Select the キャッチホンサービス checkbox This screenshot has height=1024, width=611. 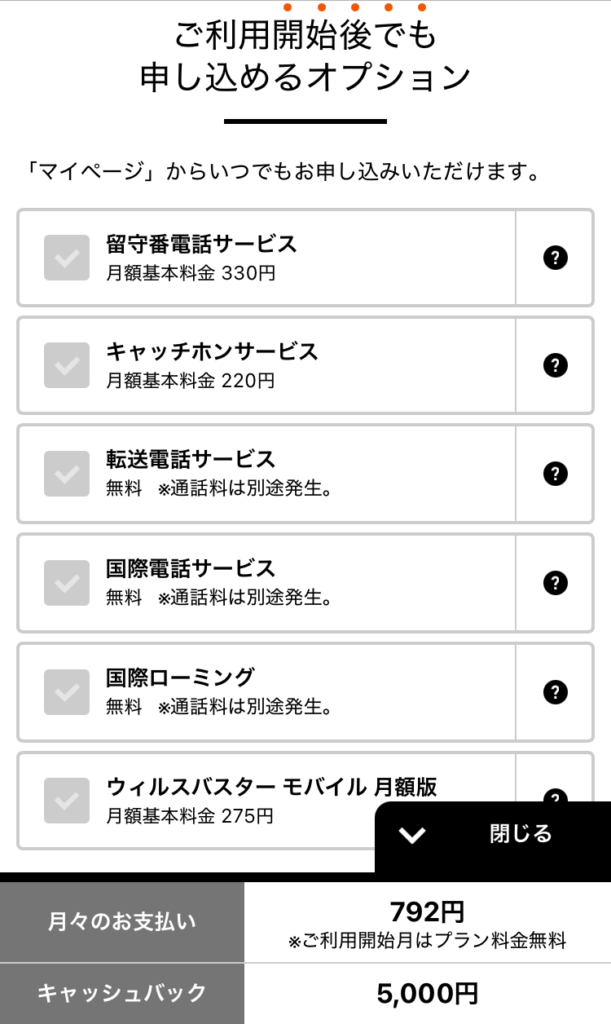67,365
